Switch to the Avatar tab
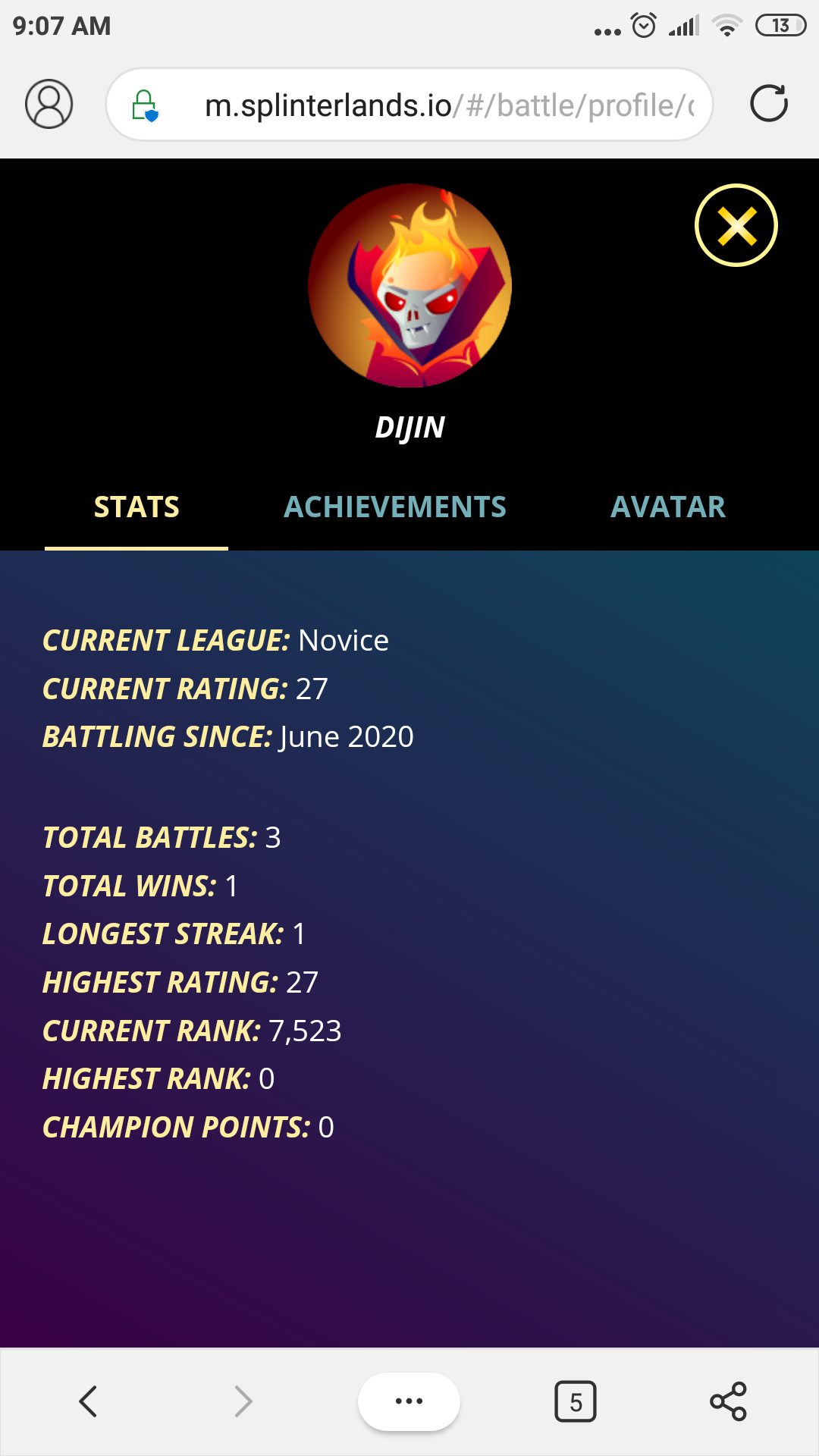The height and width of the screenshot is (1456, 819). coord(667,507)
